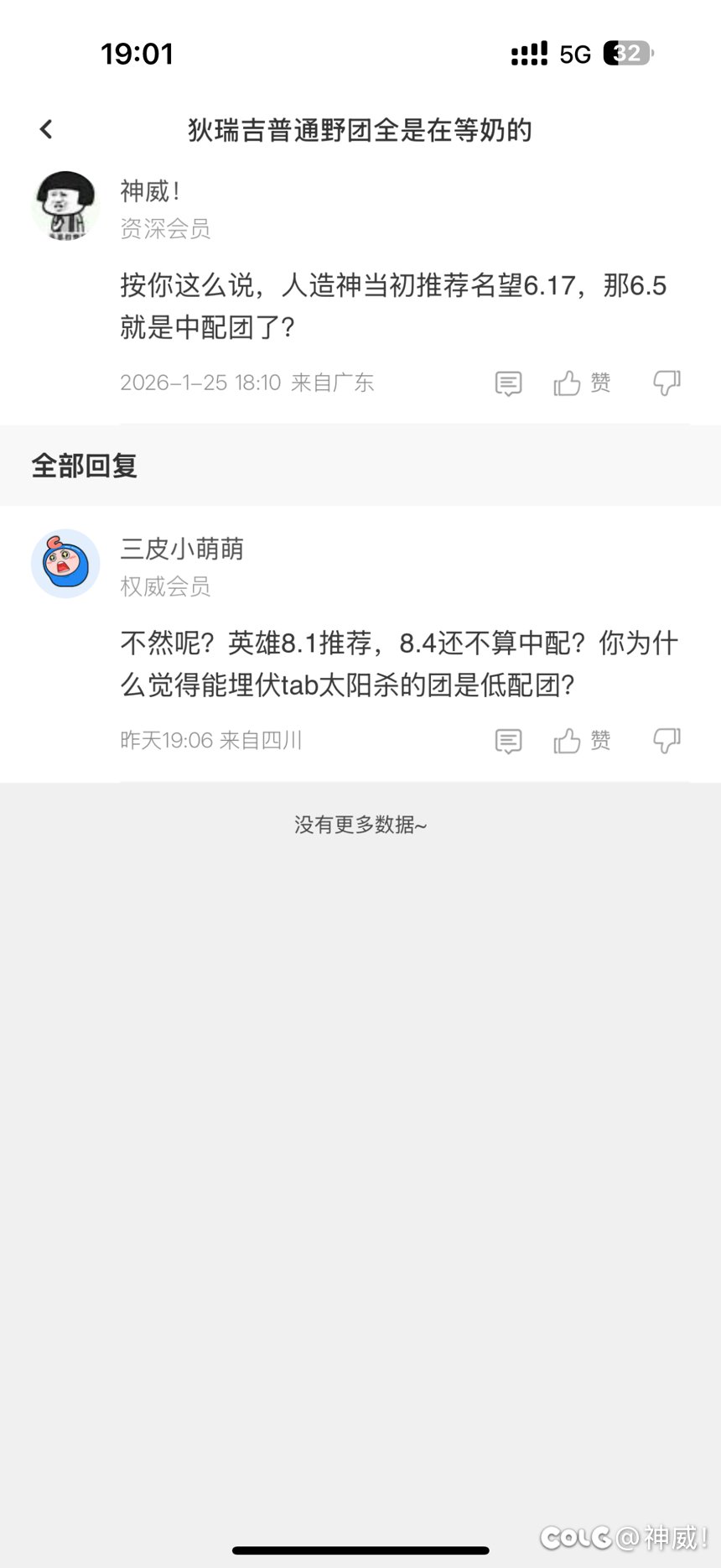The height and width of the screenshot is (1568, 721).
Task: Tap the dislike icon on 神威!'s post
Action: pyautogui.click(x=667, y=383)
